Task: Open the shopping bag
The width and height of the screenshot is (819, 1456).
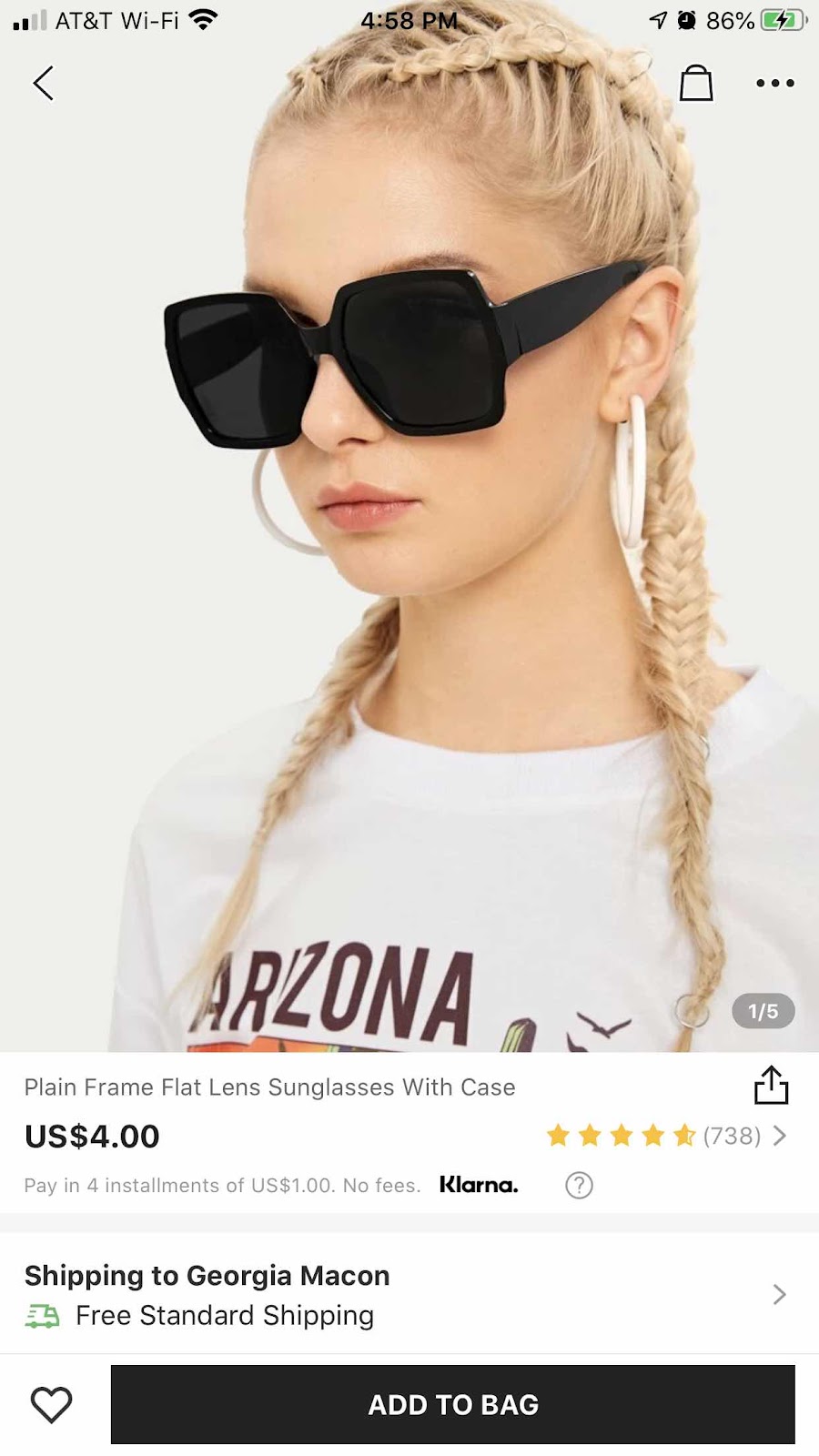Action: tap(696, 83)
